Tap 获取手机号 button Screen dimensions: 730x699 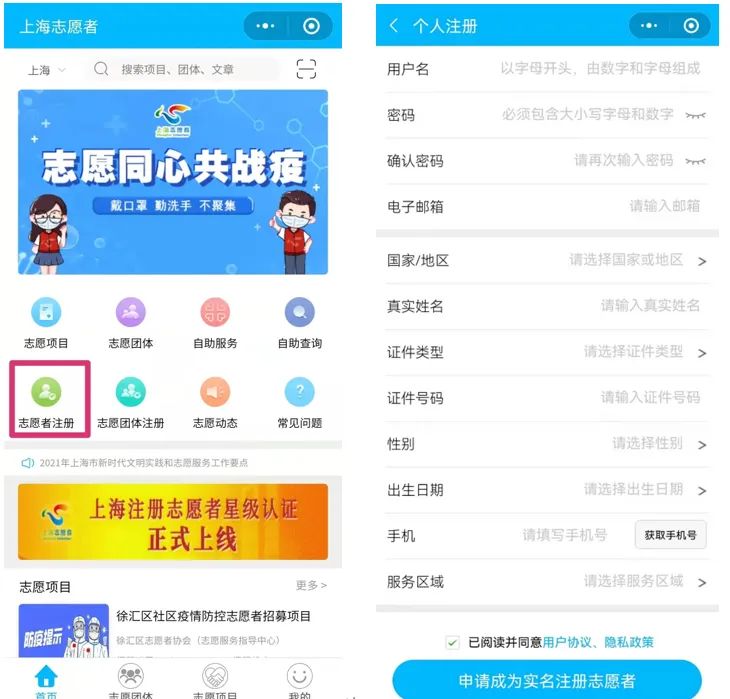[x=670, y=535]
